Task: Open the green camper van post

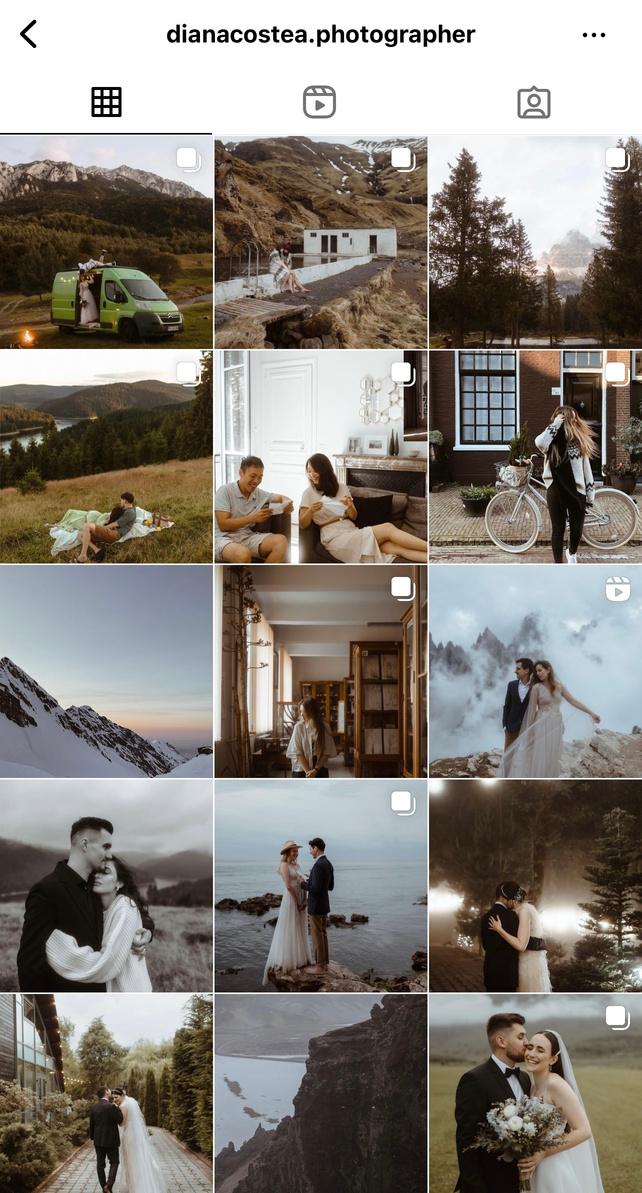Action: pyautogui.click(x=106, y=242)
